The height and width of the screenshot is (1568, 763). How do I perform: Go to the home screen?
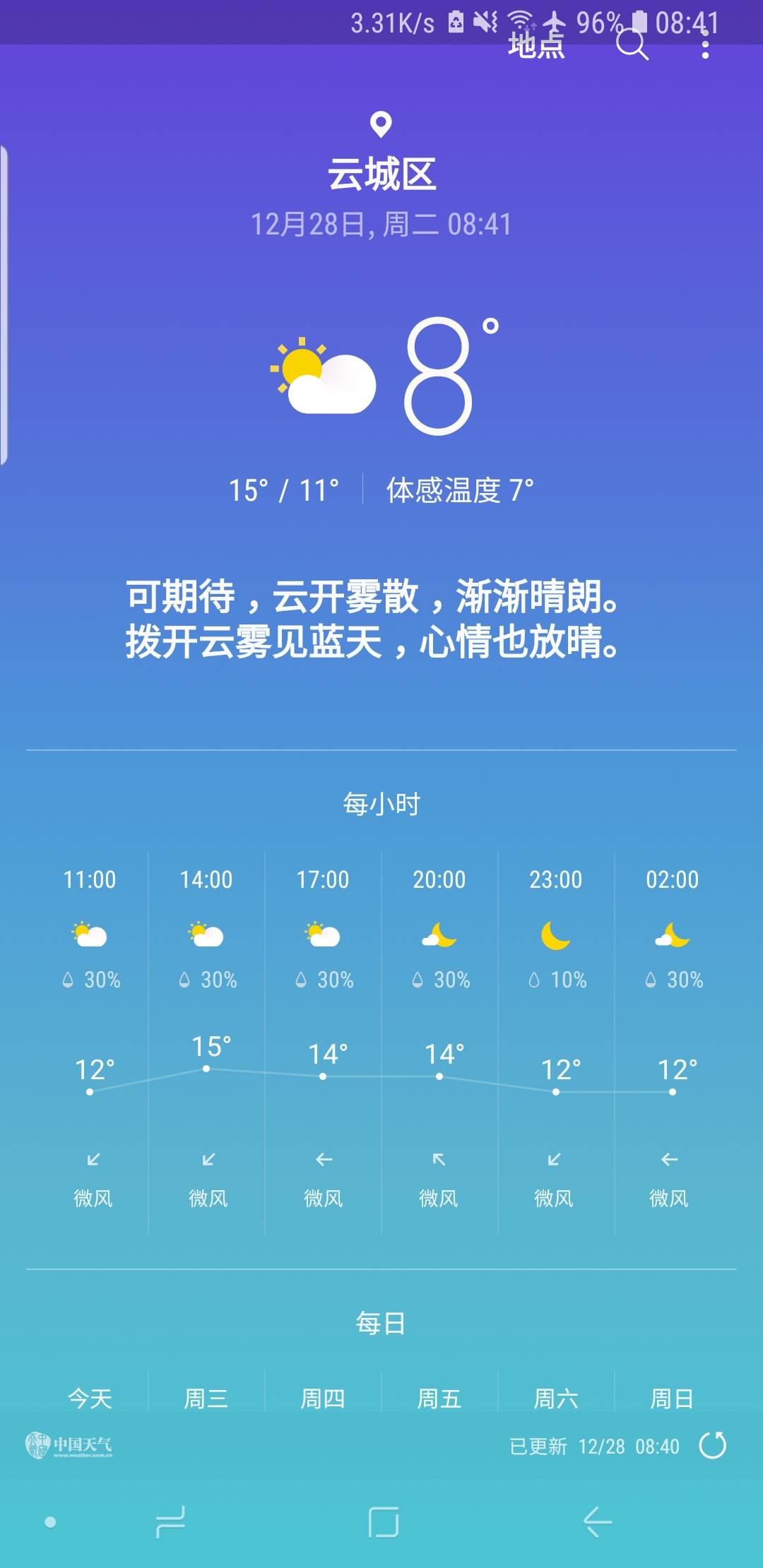click(384, 1521)
